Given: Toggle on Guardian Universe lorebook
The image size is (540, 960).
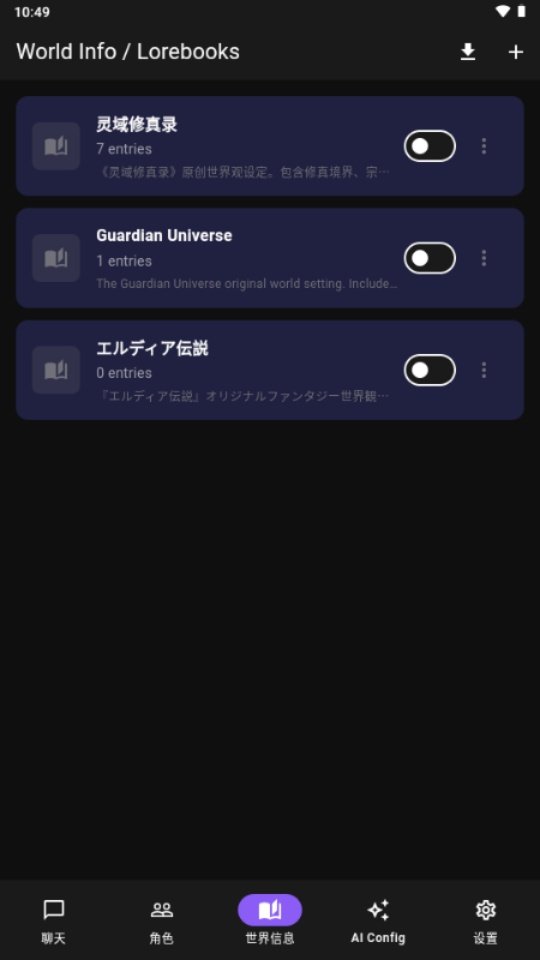Looking at the screenshot, I should click(430, 258).
